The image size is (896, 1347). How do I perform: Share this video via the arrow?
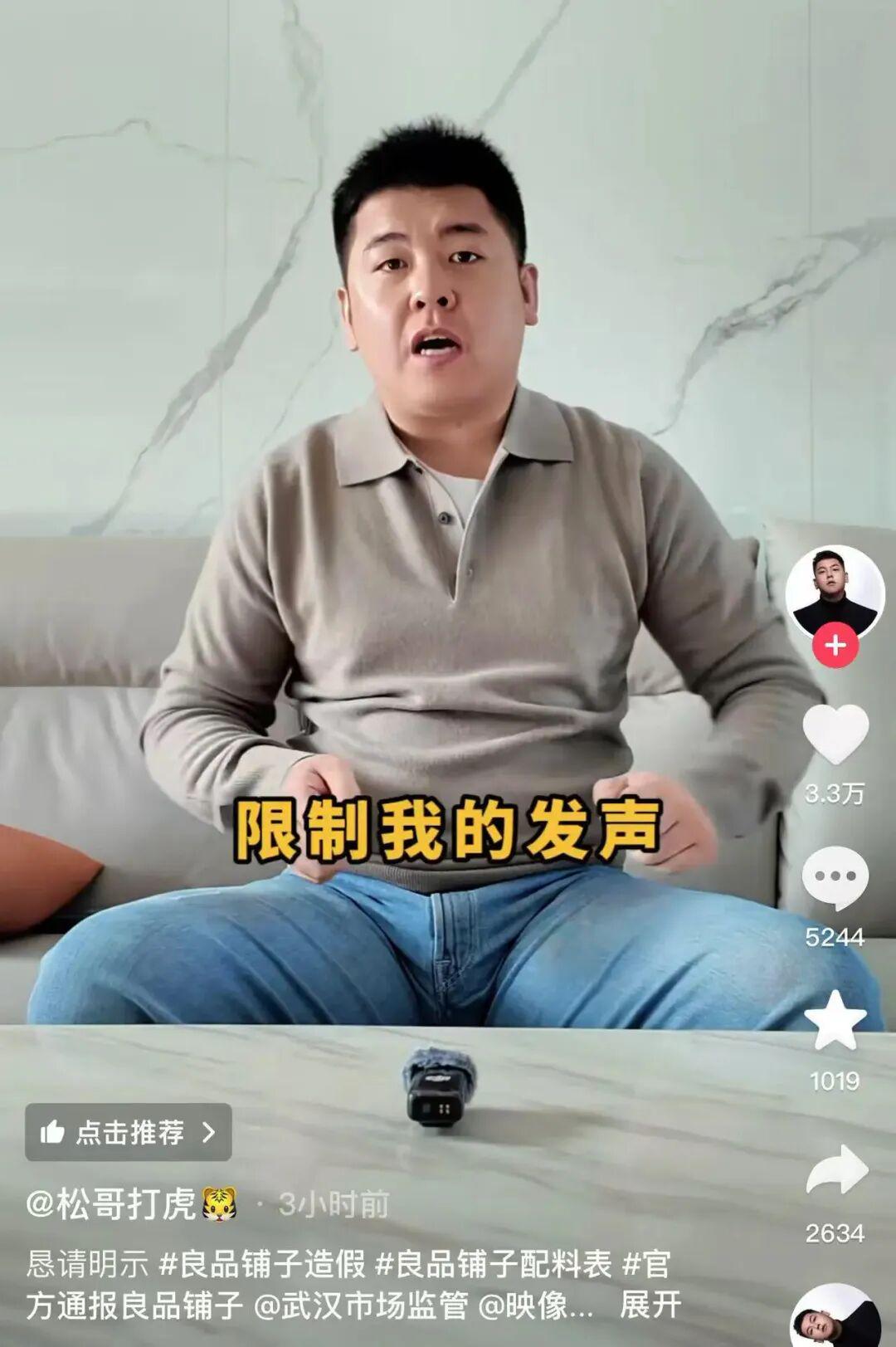(x=836, y=1171)
